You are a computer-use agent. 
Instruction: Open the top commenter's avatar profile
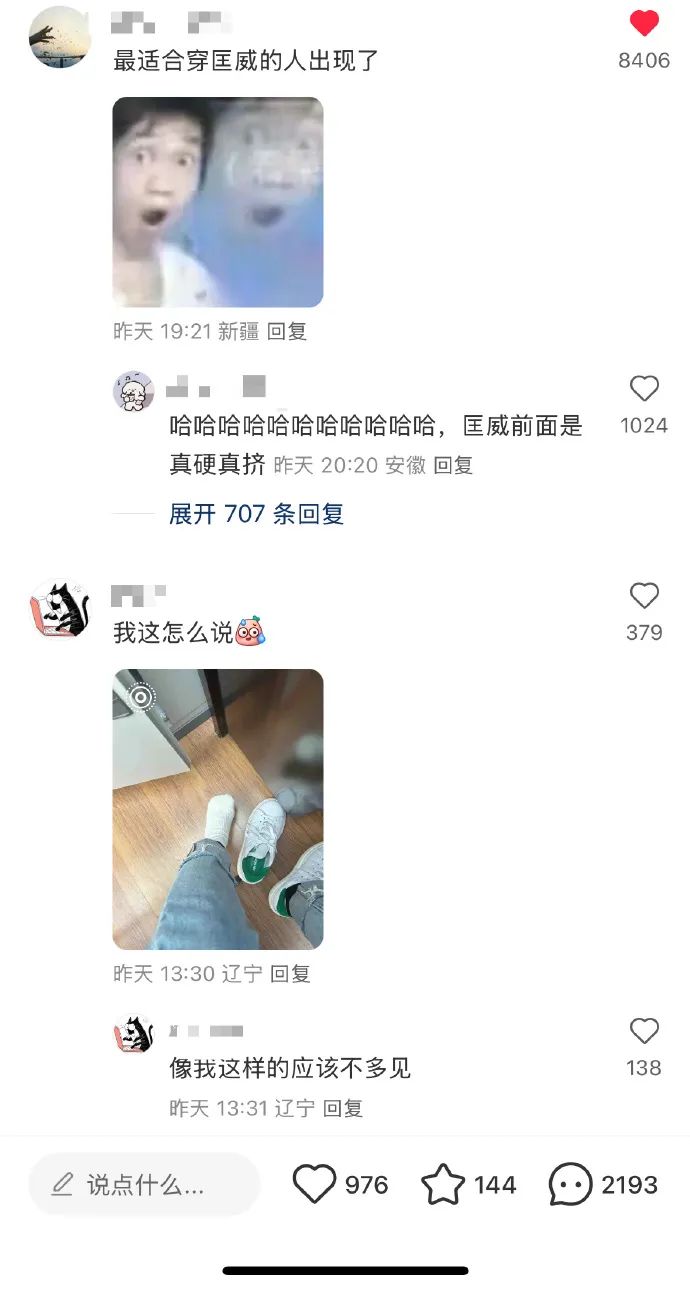point(60,37)
